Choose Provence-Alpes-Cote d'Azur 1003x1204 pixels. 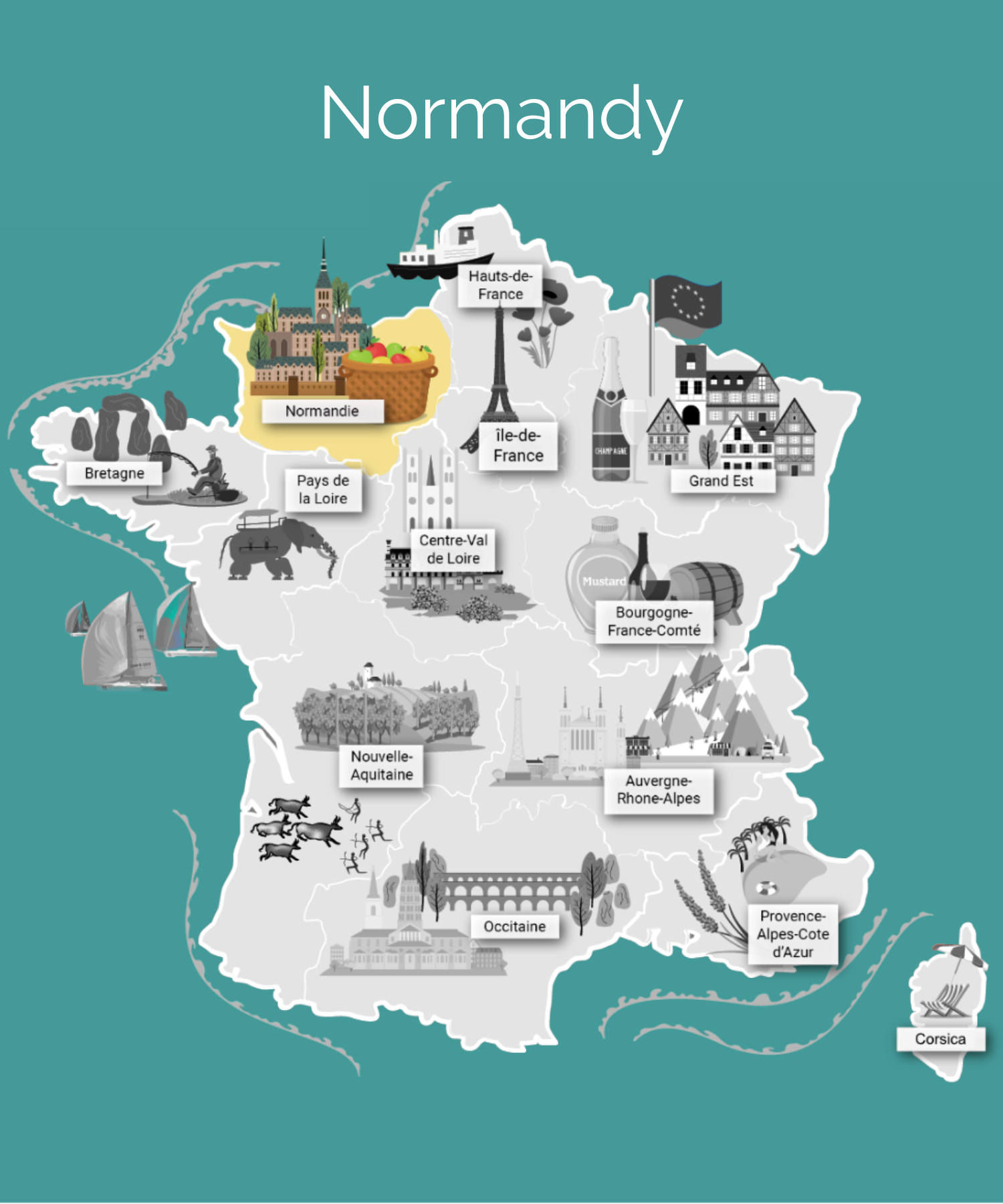click(x=793, y=934)
